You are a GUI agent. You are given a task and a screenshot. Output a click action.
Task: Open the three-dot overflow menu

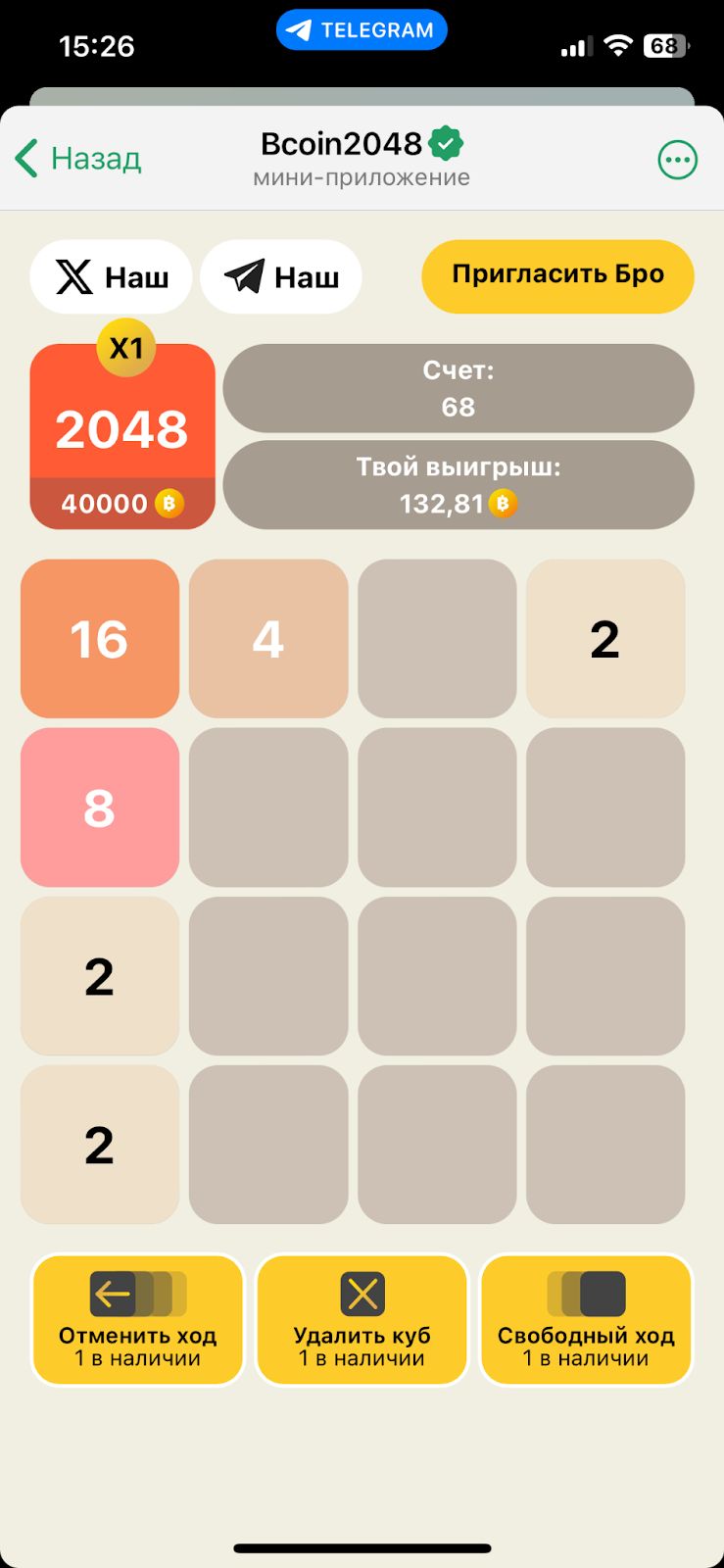tap(677, 160)
